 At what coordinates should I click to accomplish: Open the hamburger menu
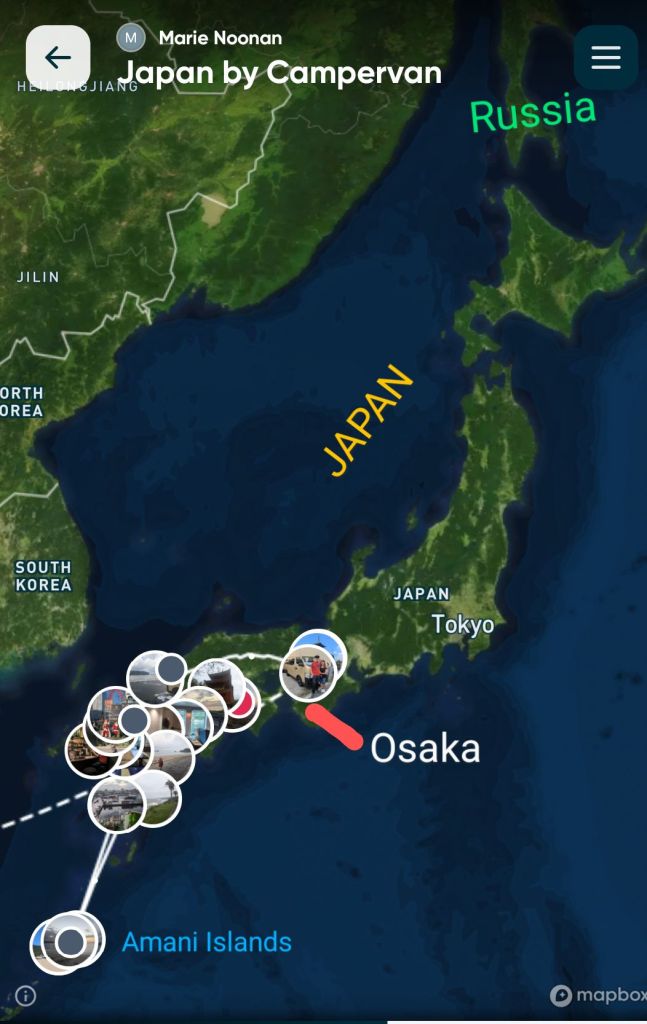[x=605, y=58]
